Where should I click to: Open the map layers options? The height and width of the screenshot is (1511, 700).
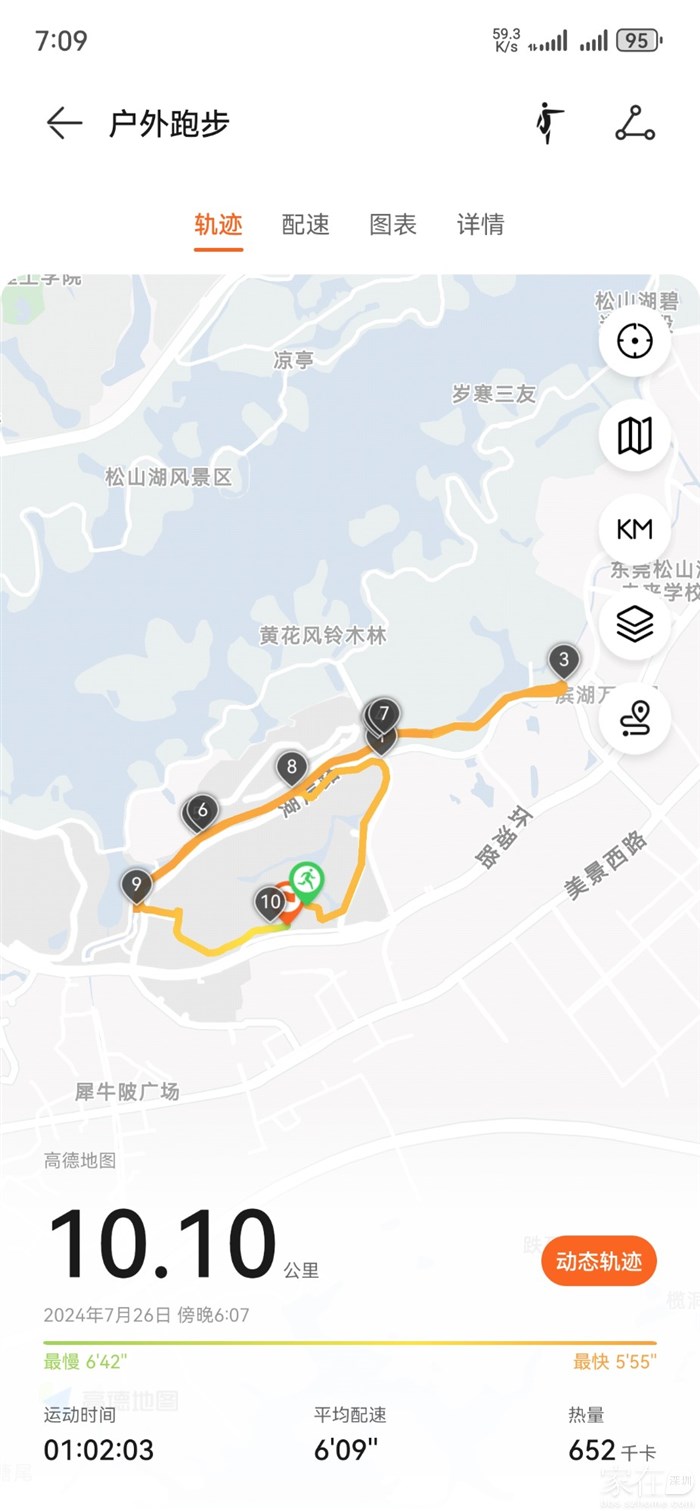(634, 624)
